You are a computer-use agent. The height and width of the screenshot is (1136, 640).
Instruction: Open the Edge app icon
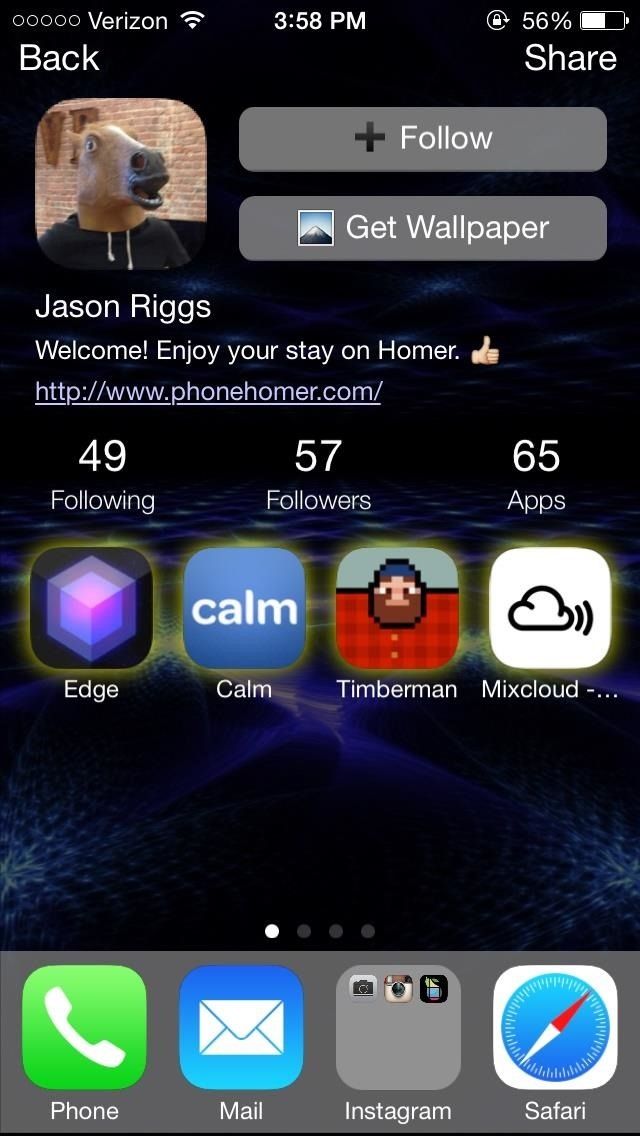pyautogui.click(x=91, y=608)
